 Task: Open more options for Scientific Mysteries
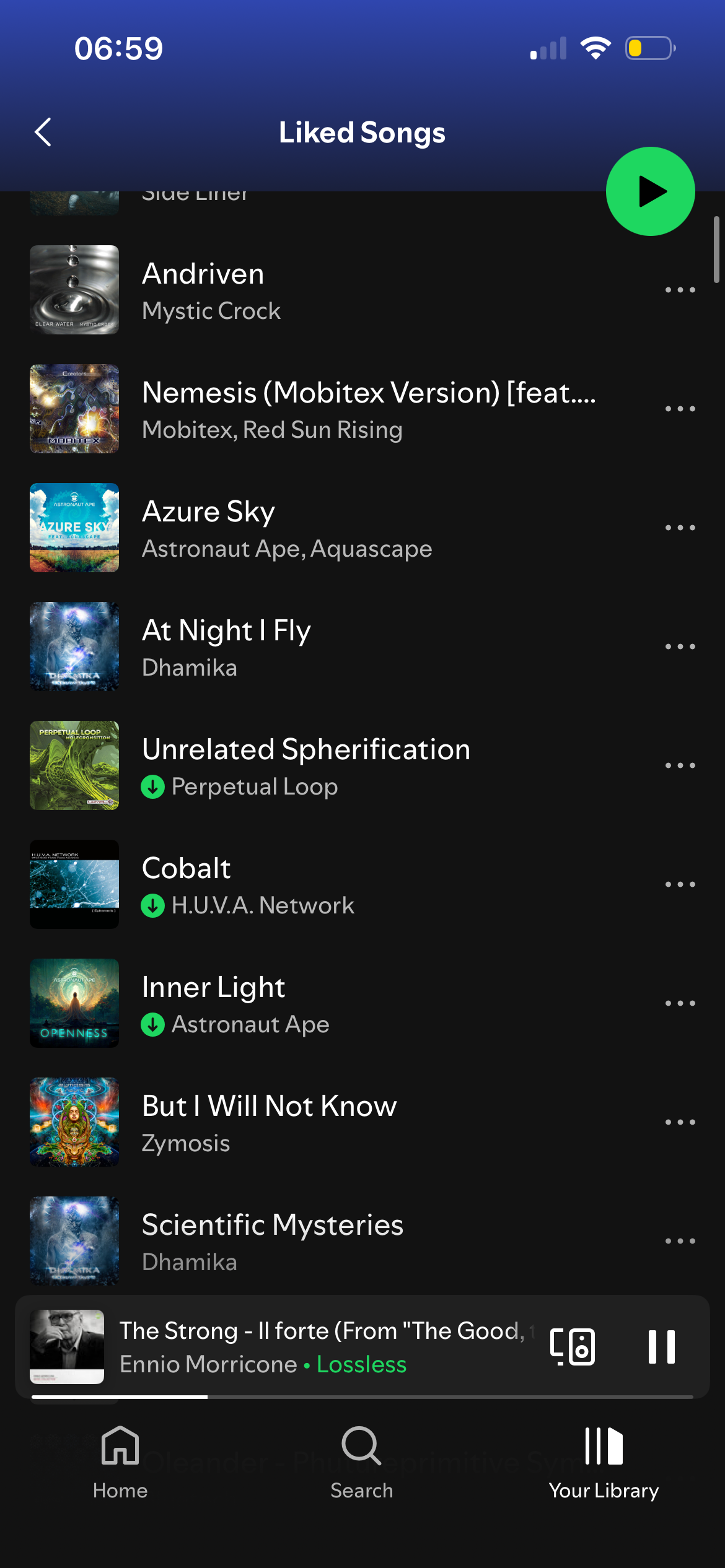point(680,1242)
